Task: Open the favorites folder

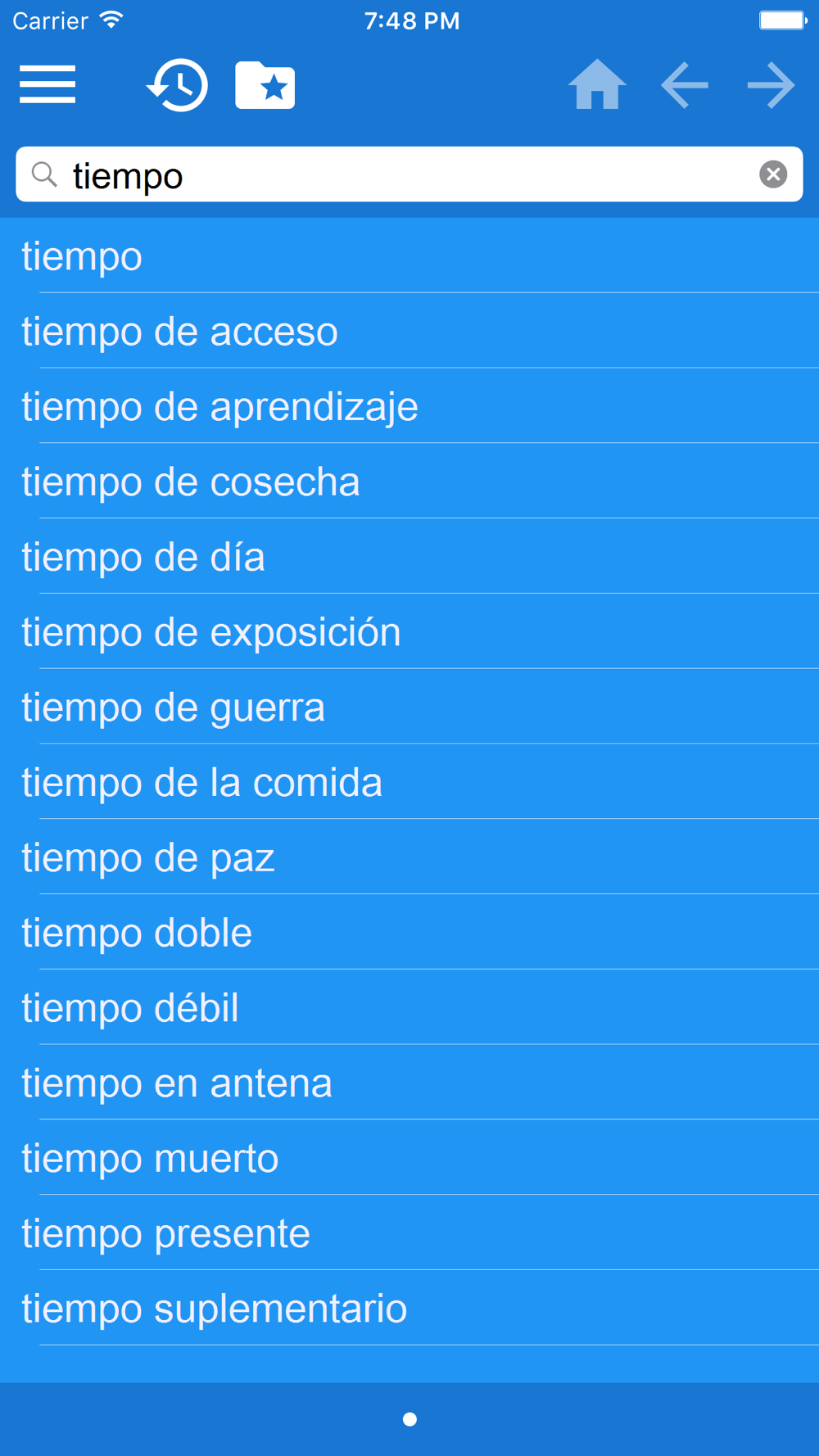Action: (265, 84)
